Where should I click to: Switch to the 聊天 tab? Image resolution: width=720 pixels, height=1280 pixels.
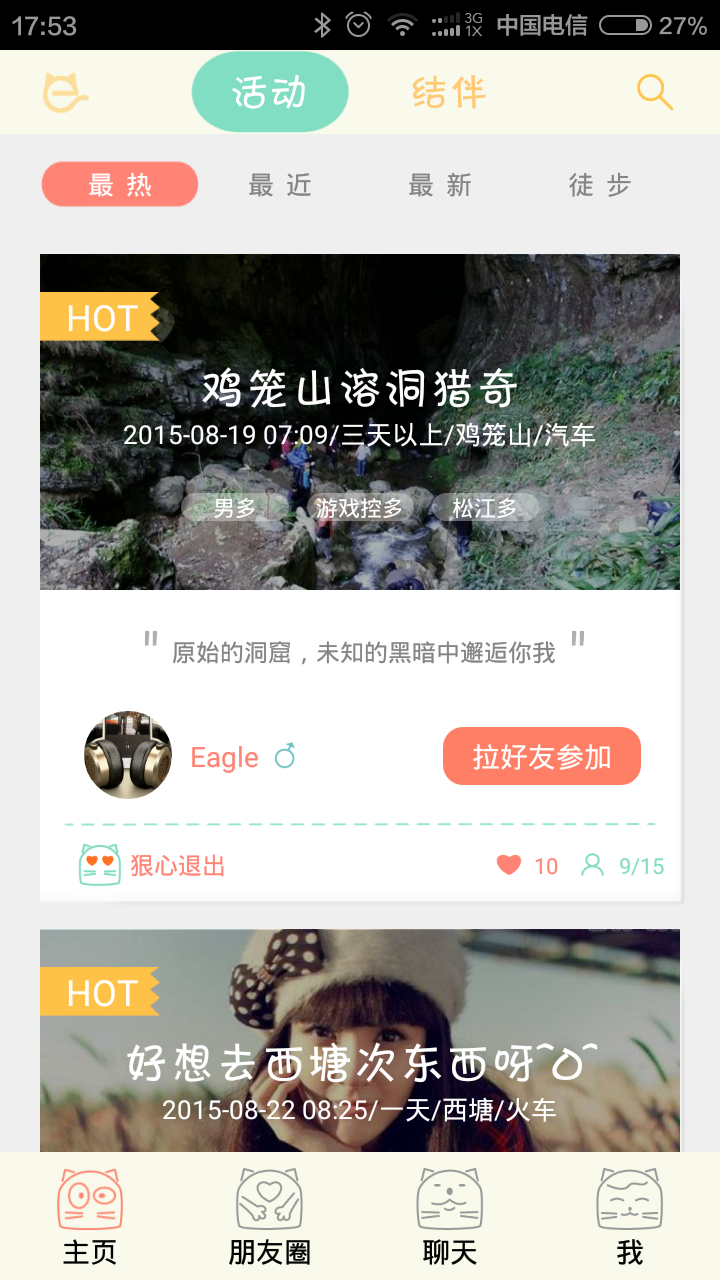point(450,1217)
